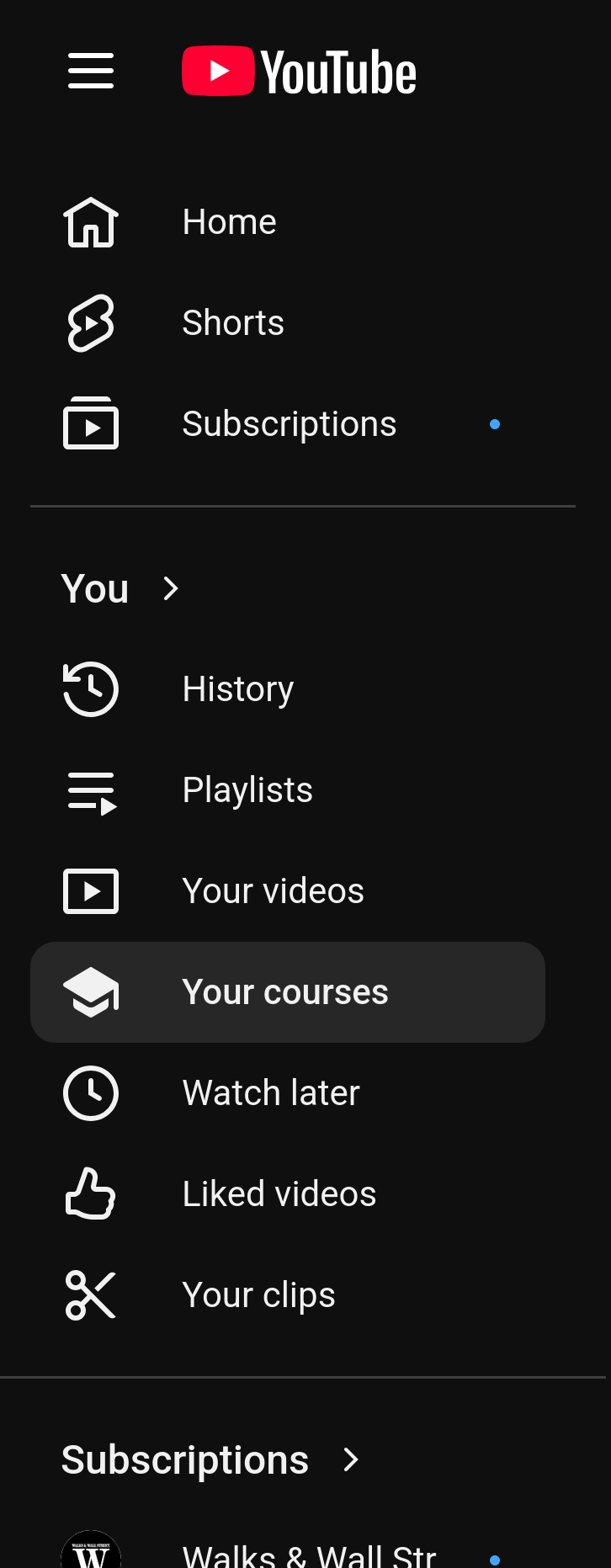Open Playlists
The height and width of the screenshot is (1568, 611).
[247, 790]
